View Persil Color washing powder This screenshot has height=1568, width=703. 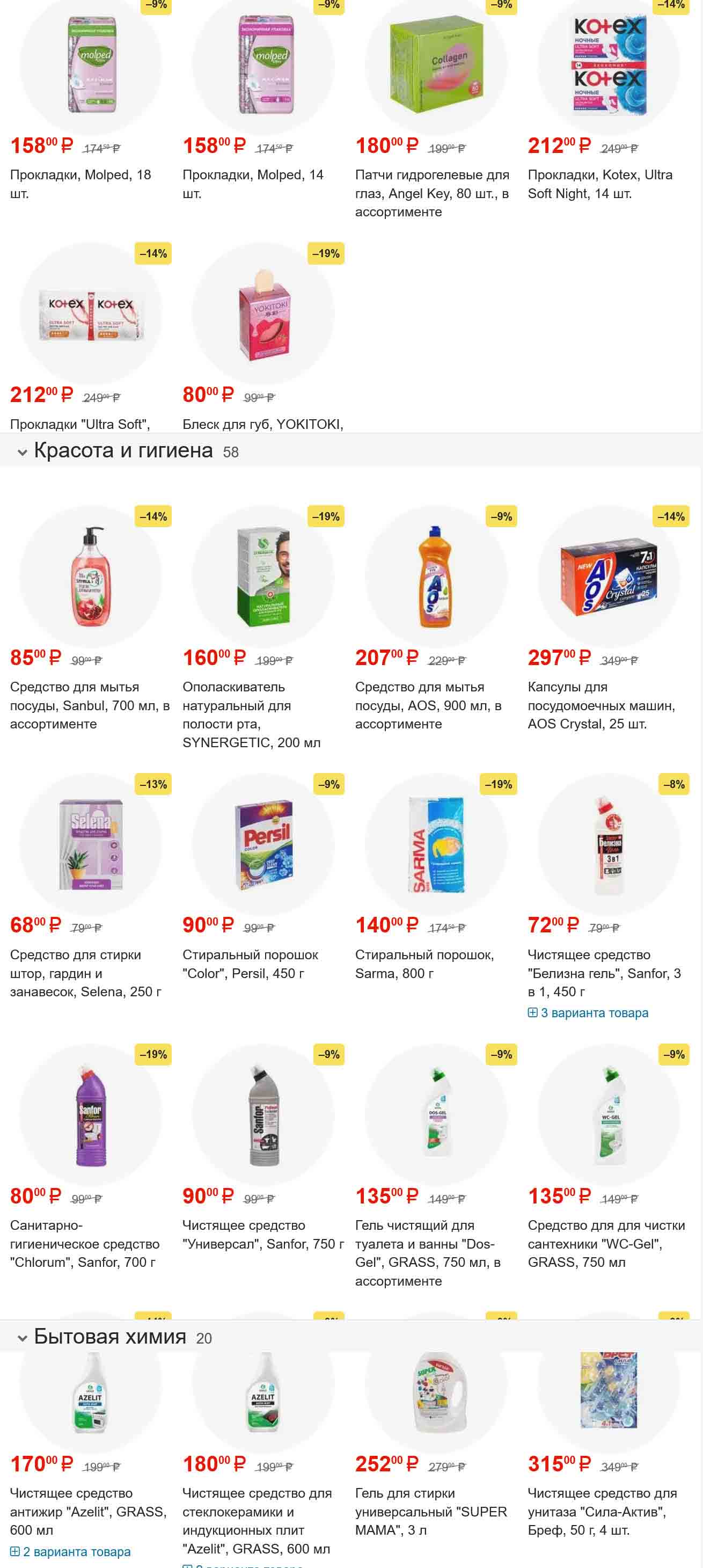click(250, 964)
